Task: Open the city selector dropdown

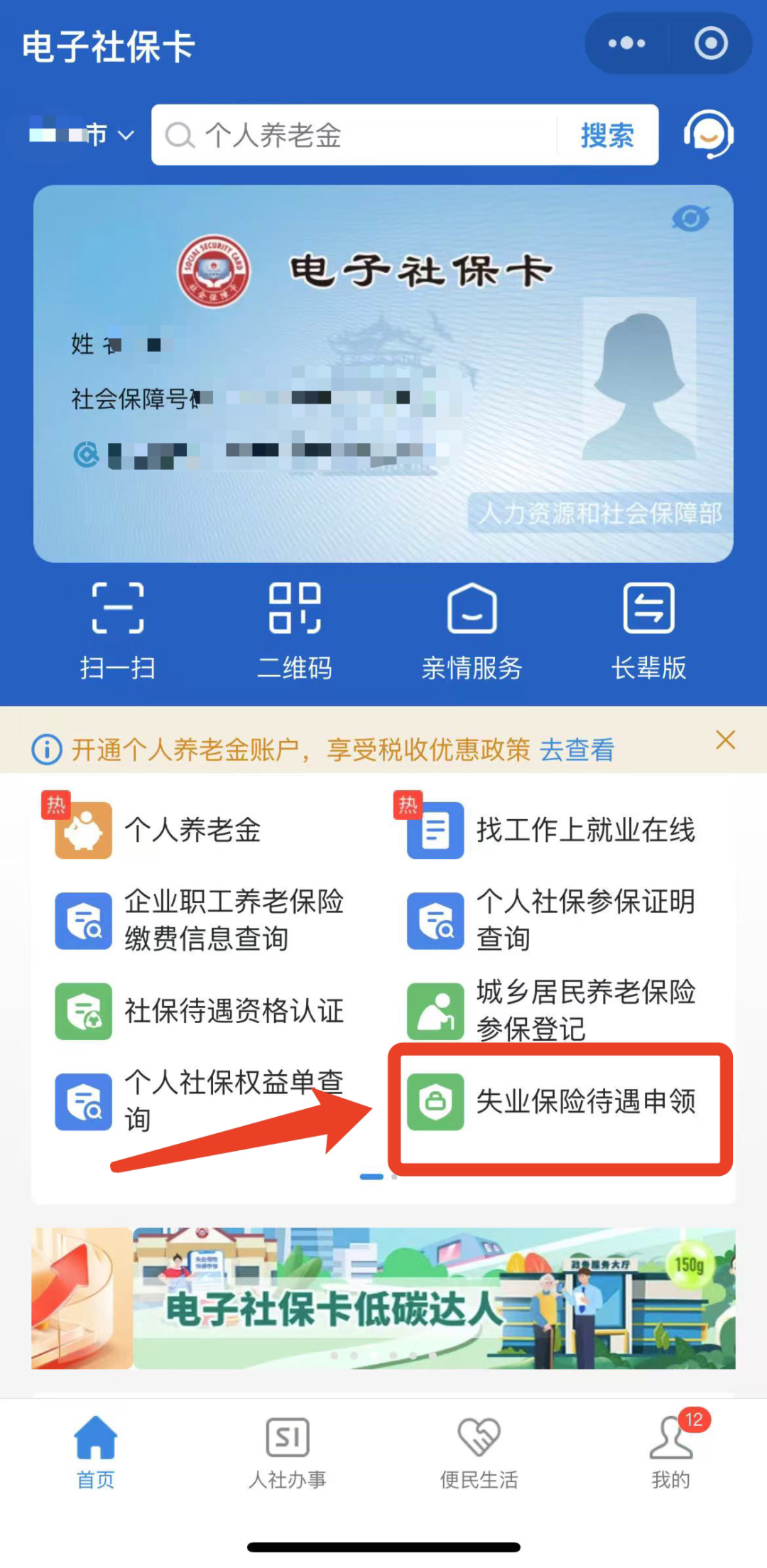Action: (82, 134)
